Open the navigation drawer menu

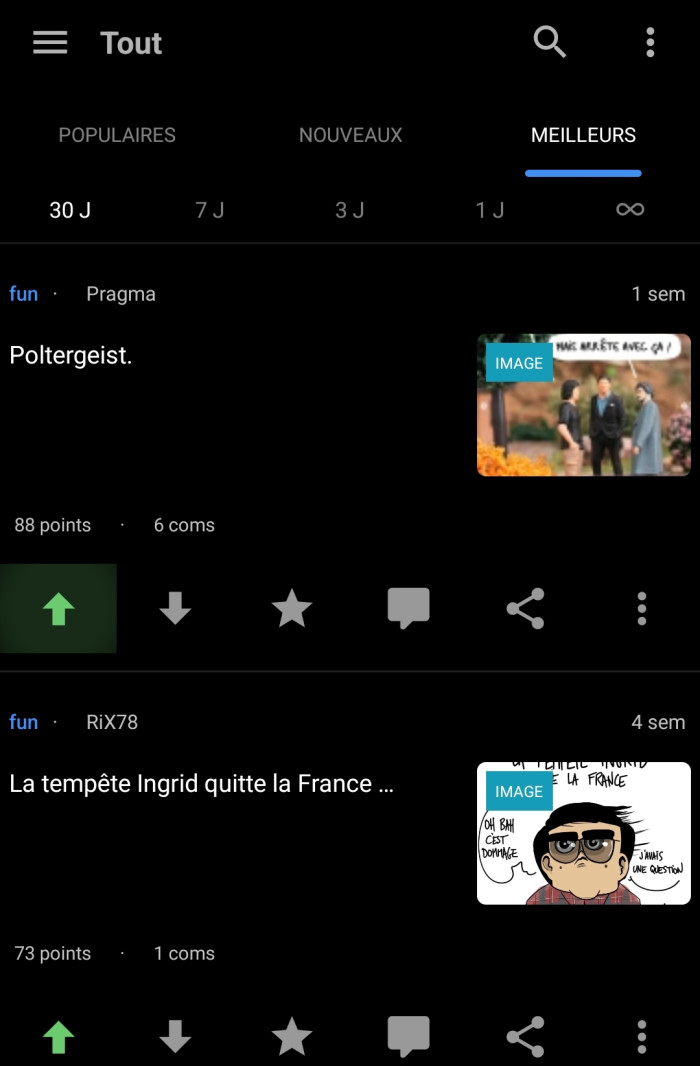[x=50, y=42]
